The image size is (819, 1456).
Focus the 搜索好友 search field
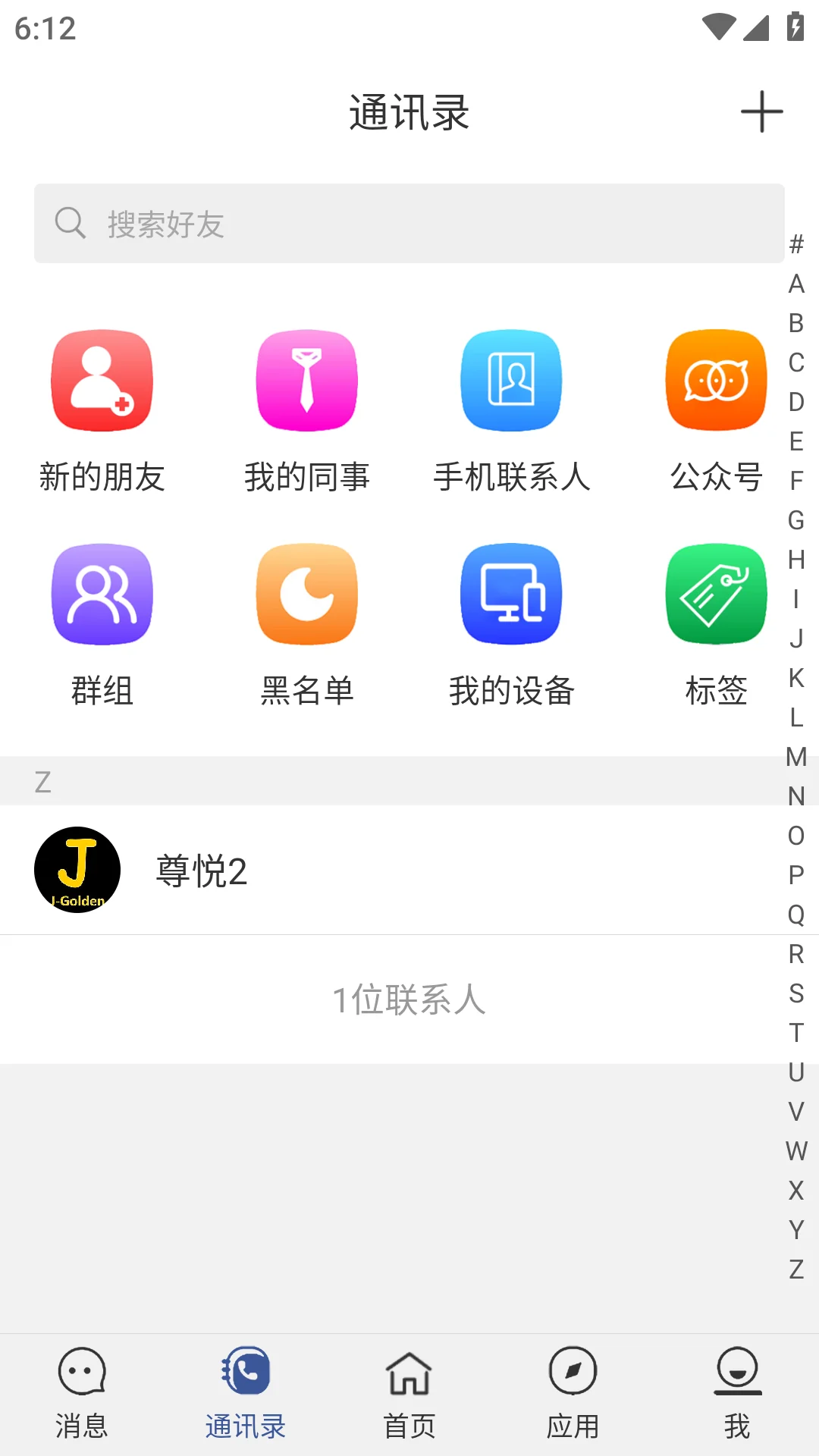pos(409,224)
